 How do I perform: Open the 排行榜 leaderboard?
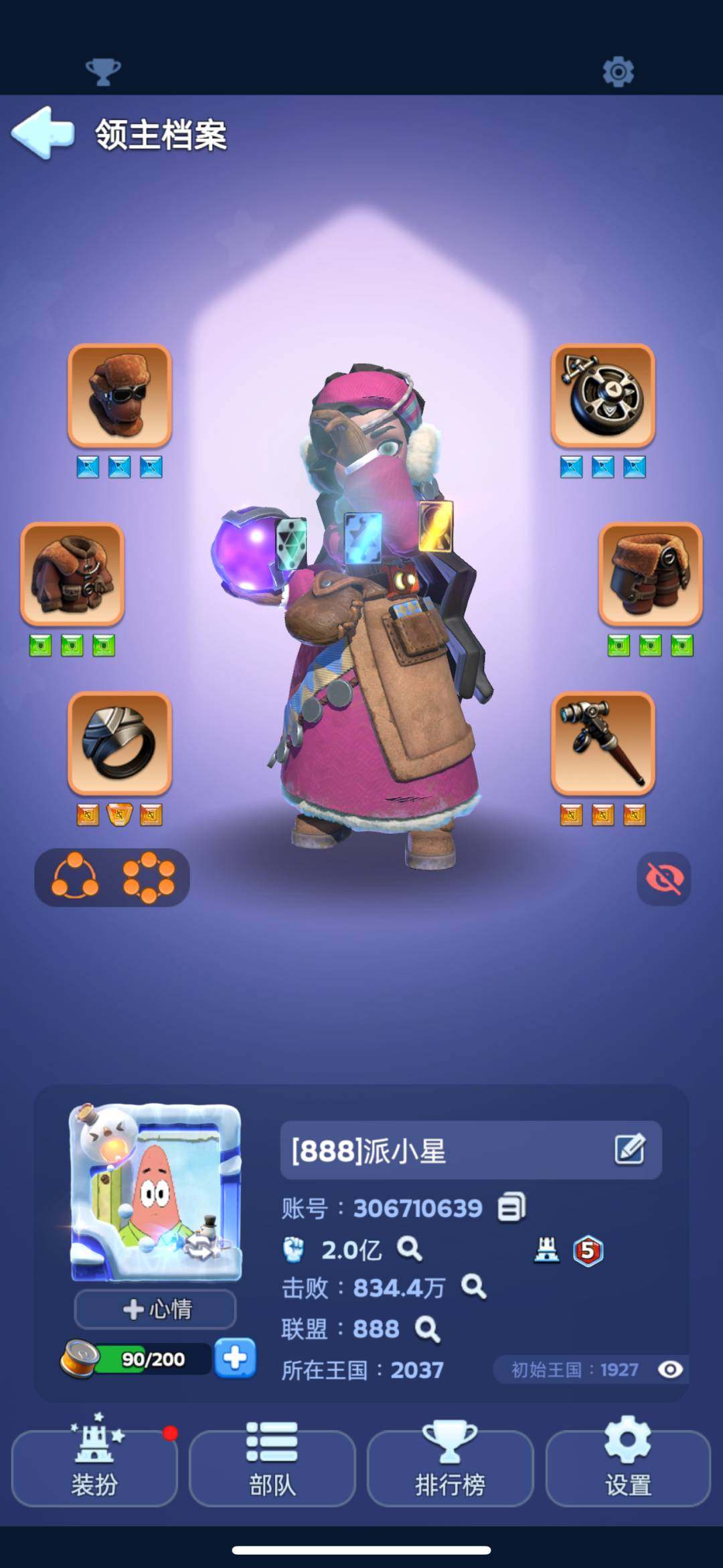[x=450, y=1468]
